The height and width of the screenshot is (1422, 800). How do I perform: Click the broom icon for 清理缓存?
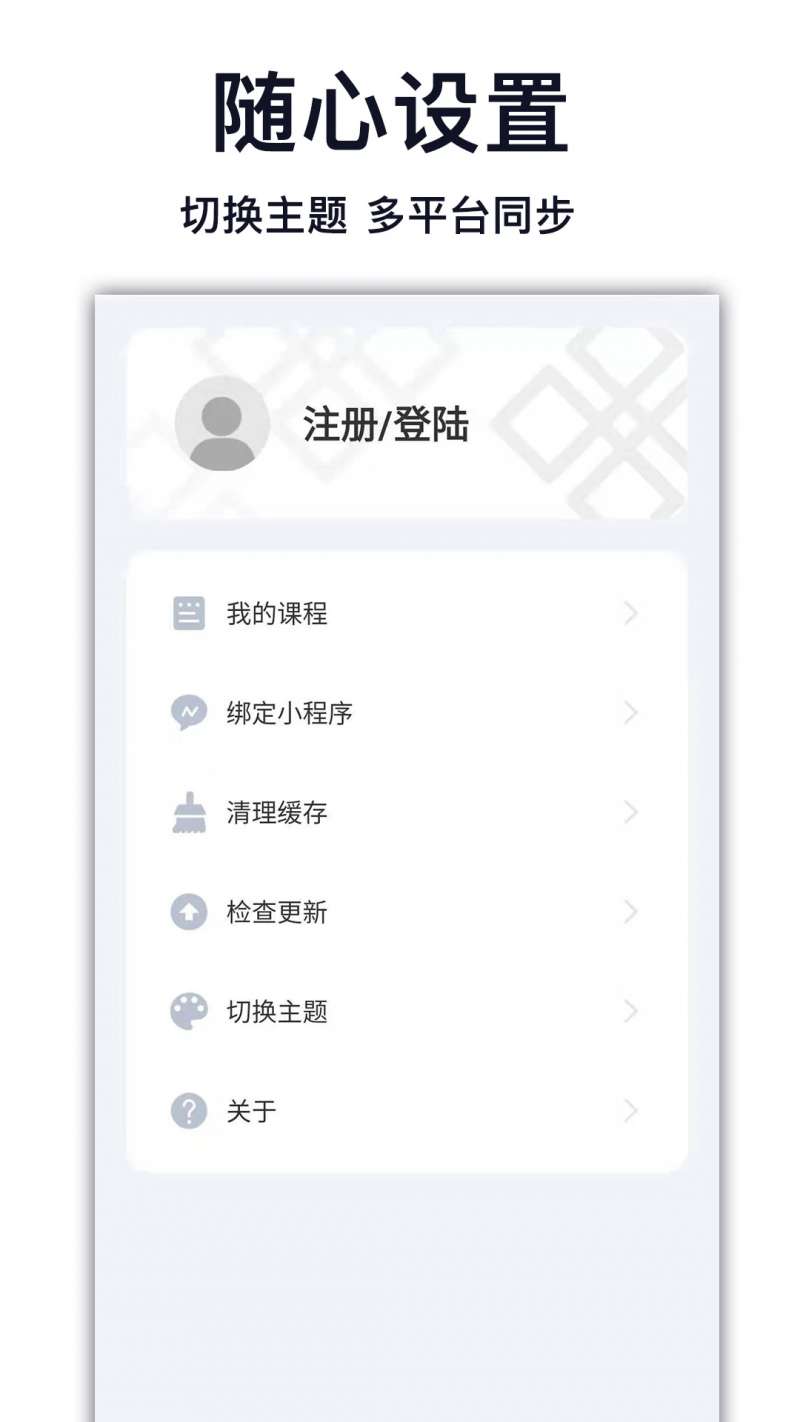pos(189,812)
